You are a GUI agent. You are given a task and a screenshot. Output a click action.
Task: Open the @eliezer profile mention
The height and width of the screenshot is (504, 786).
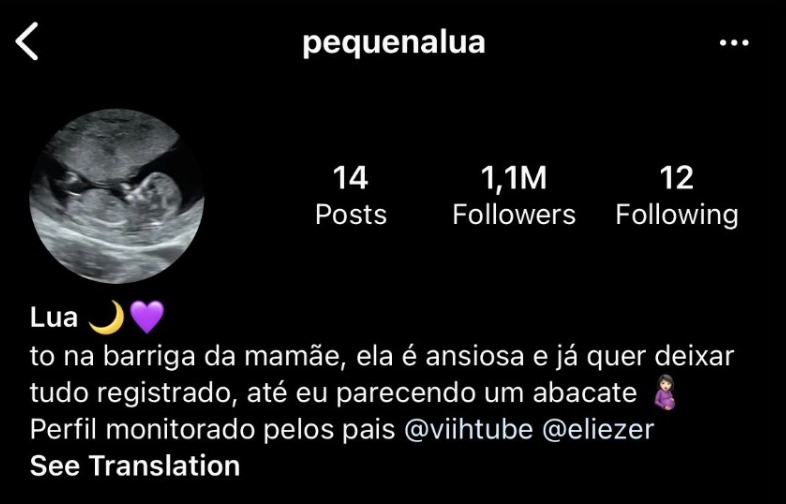point(600,429)
